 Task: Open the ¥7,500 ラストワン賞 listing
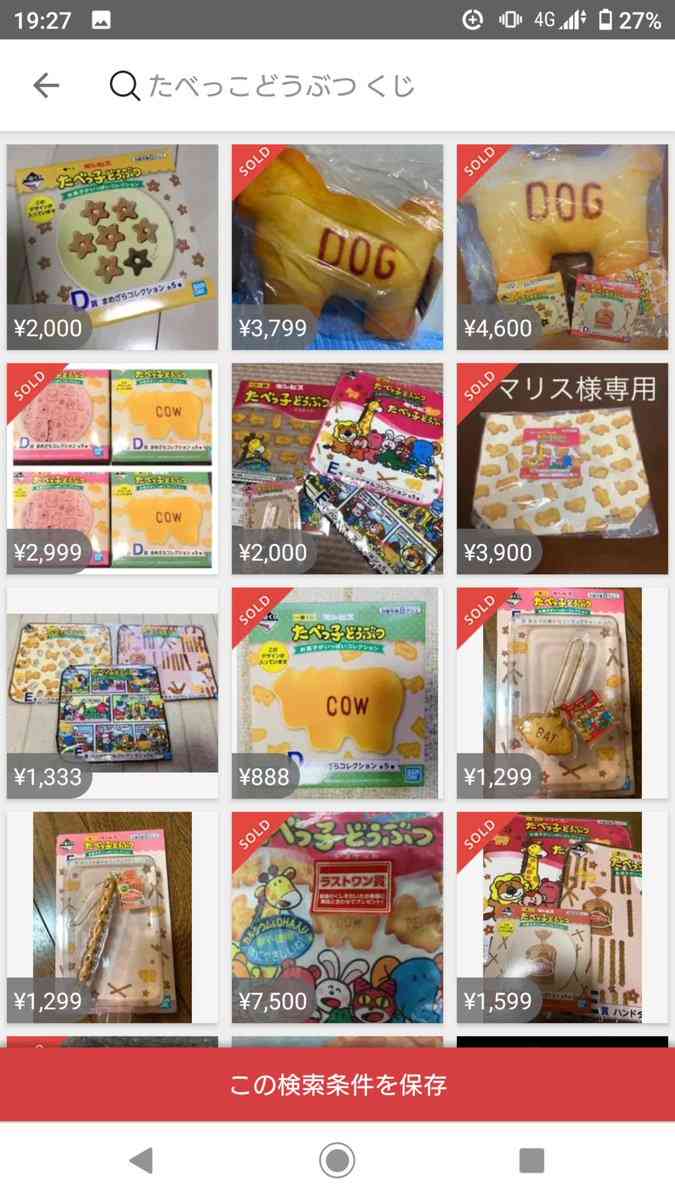(337, 916)
